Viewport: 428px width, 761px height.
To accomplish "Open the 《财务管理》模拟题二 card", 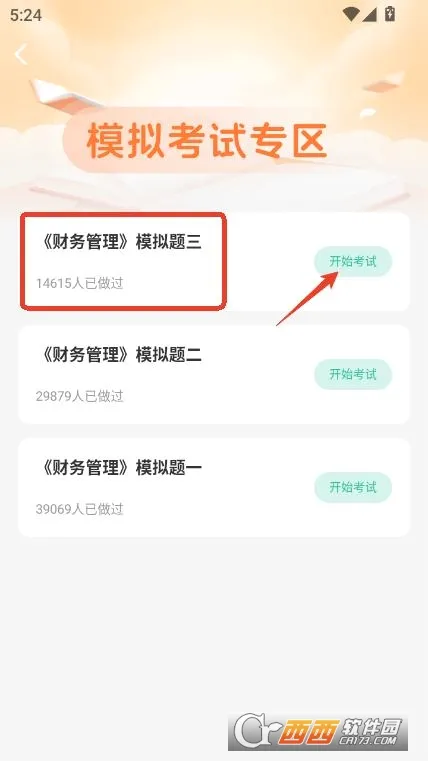I will click(x=214, y=374).
